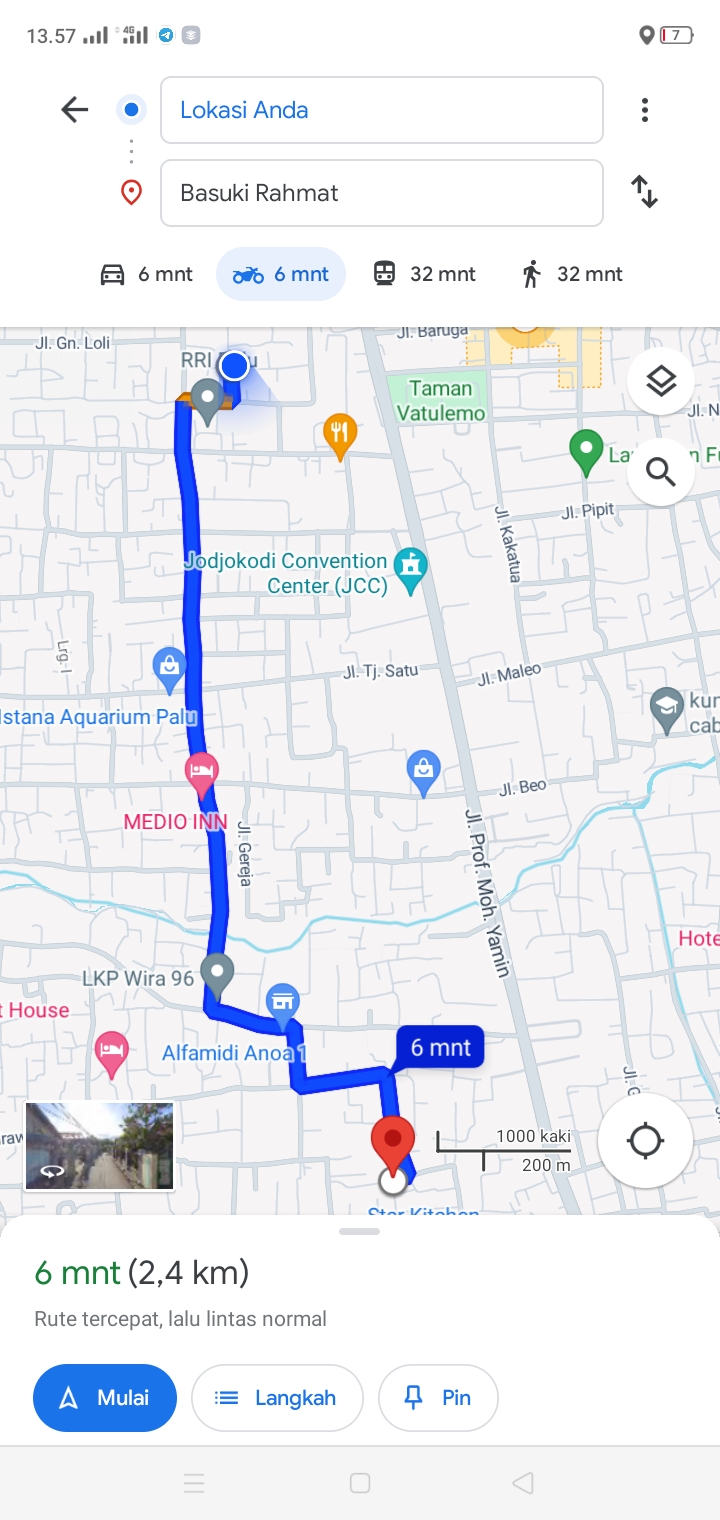Viewport: 720px width, 1520px height.
Task: Search along the route with magnifier
Action: tap(661, 470)
